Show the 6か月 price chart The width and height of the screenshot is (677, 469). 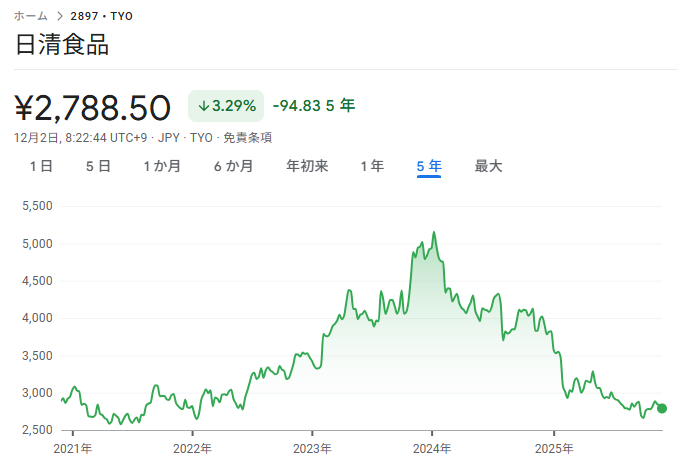pos(233,166)
